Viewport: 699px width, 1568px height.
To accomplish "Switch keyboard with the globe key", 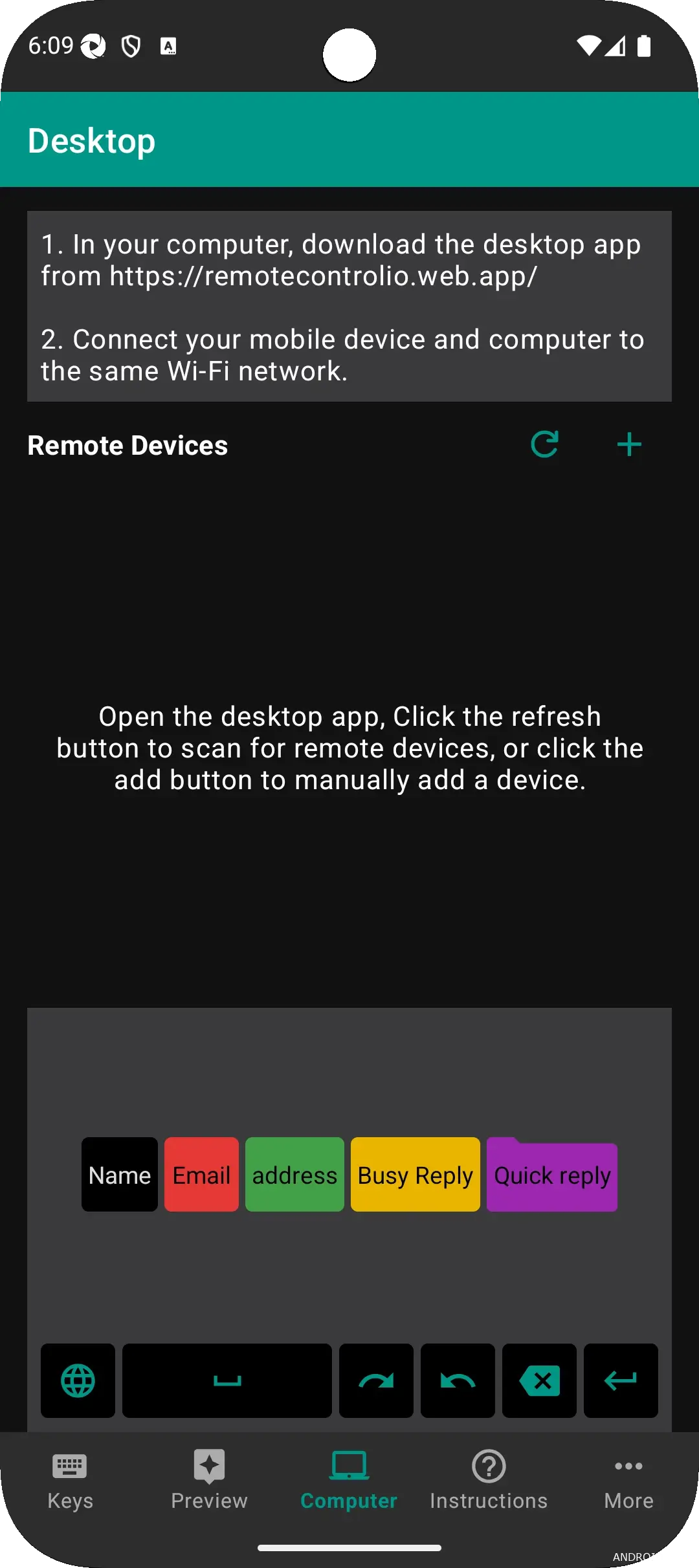I will pos(78,1380).
